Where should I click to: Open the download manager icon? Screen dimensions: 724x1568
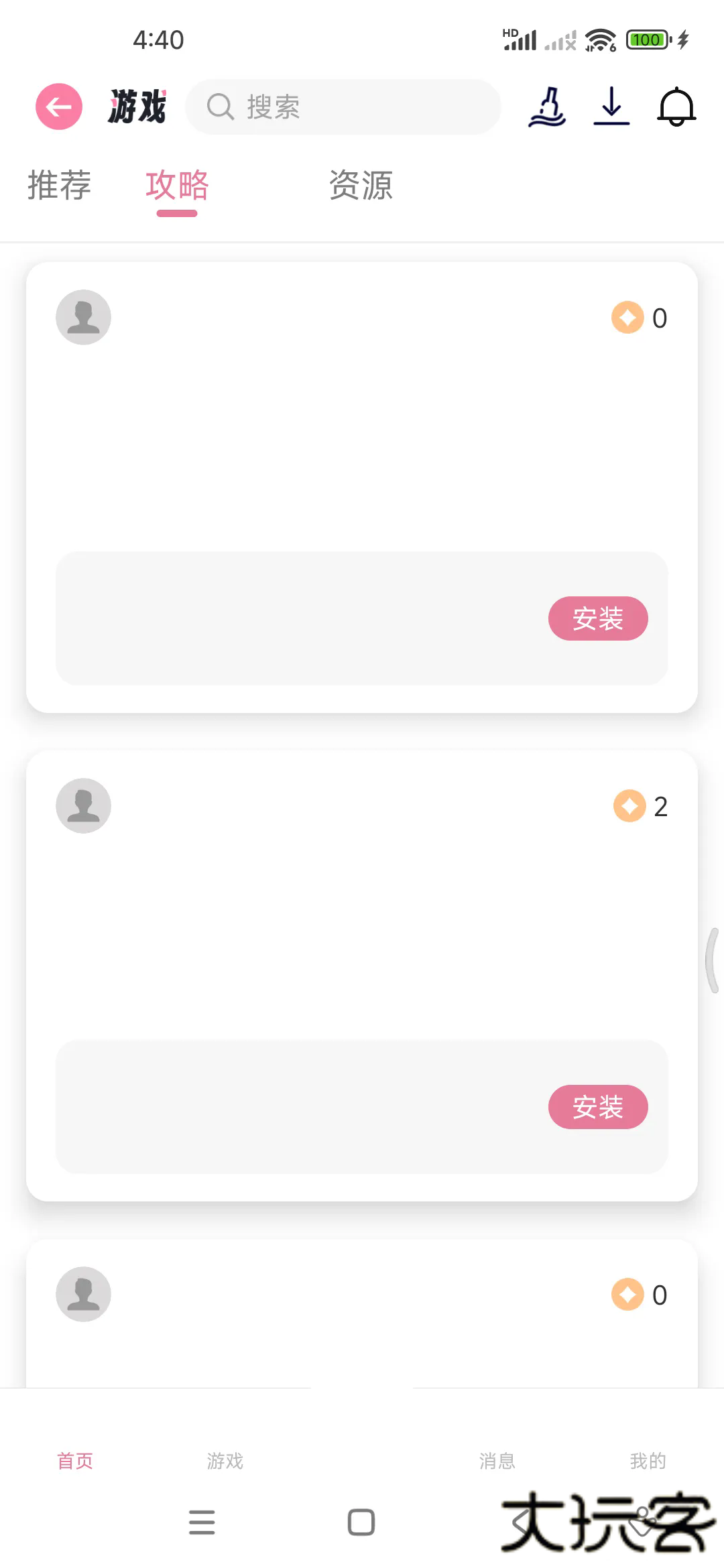click(611, 107)
